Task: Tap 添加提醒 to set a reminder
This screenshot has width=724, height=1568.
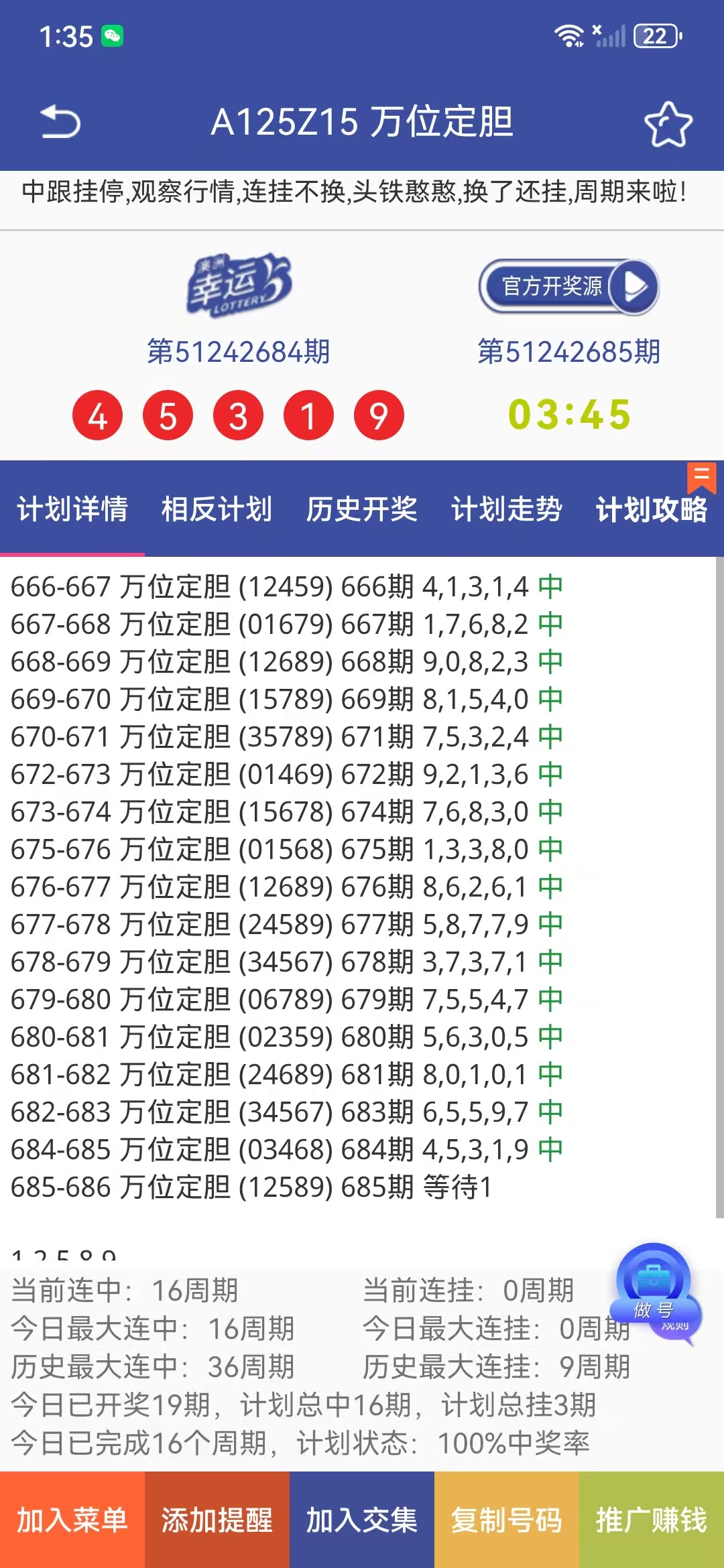Action: pos(217,1520)
